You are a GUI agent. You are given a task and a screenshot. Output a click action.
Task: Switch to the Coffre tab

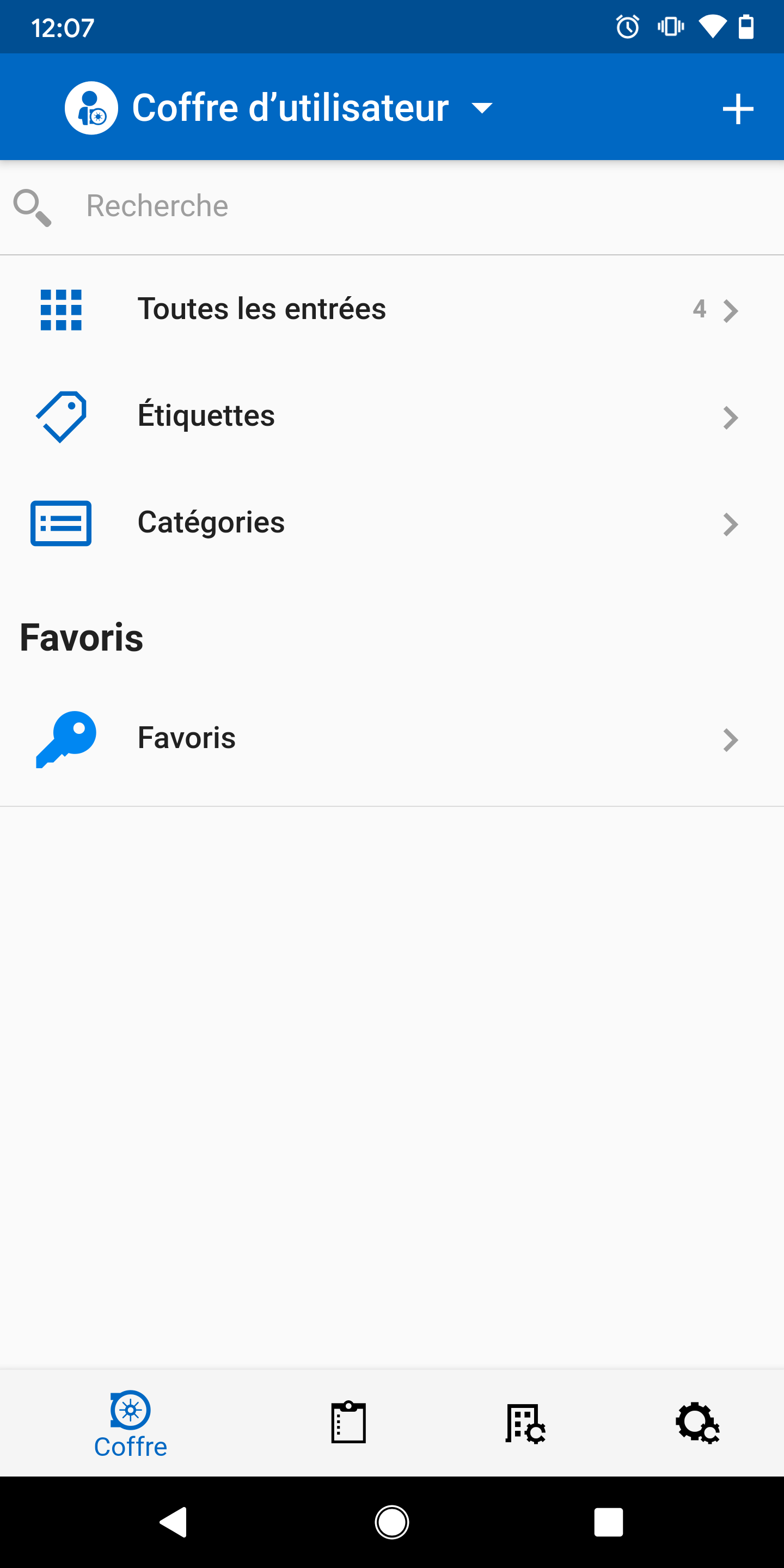point(130,1423)
